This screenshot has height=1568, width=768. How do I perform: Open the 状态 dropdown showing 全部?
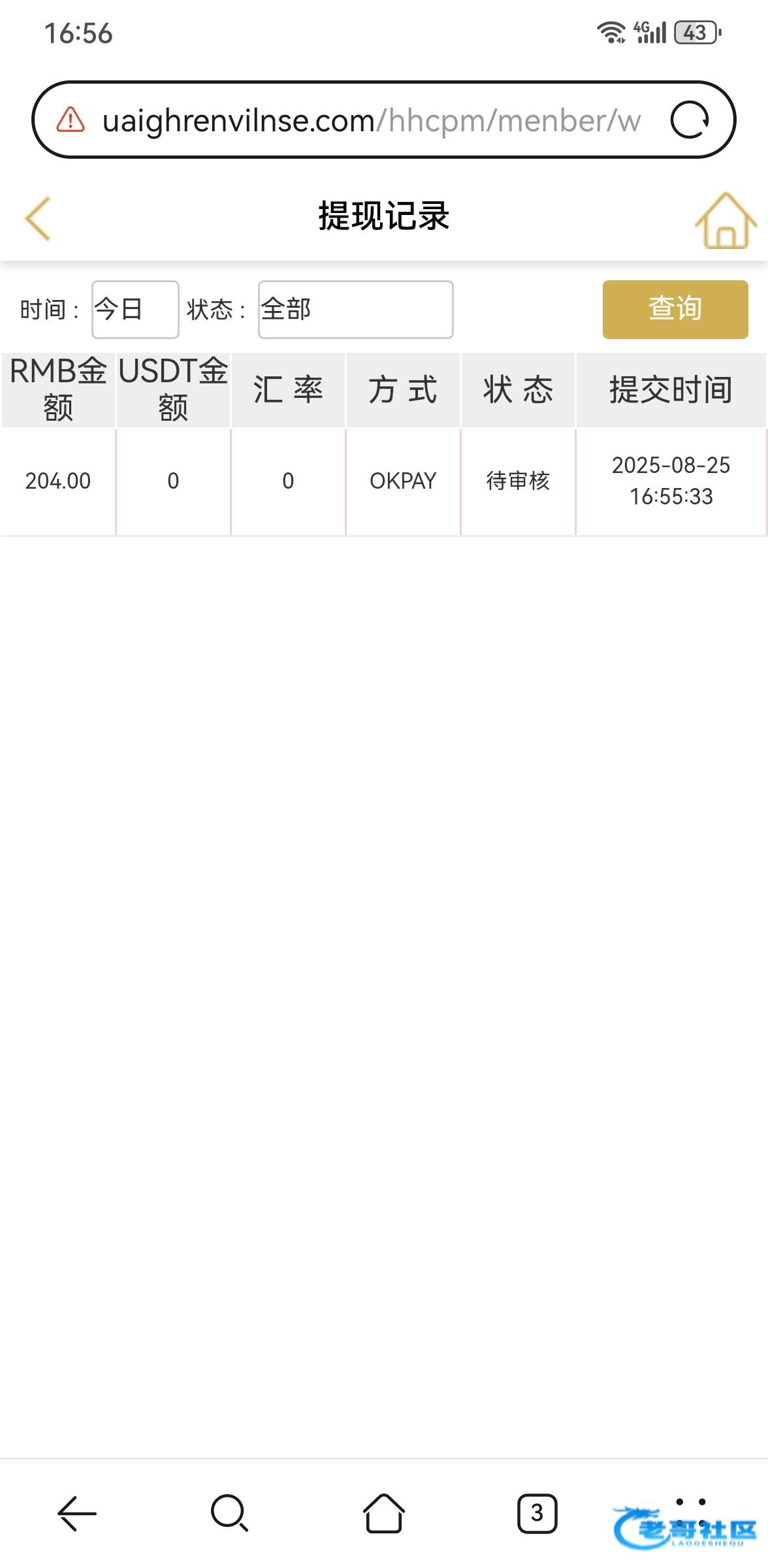(356, 310)
